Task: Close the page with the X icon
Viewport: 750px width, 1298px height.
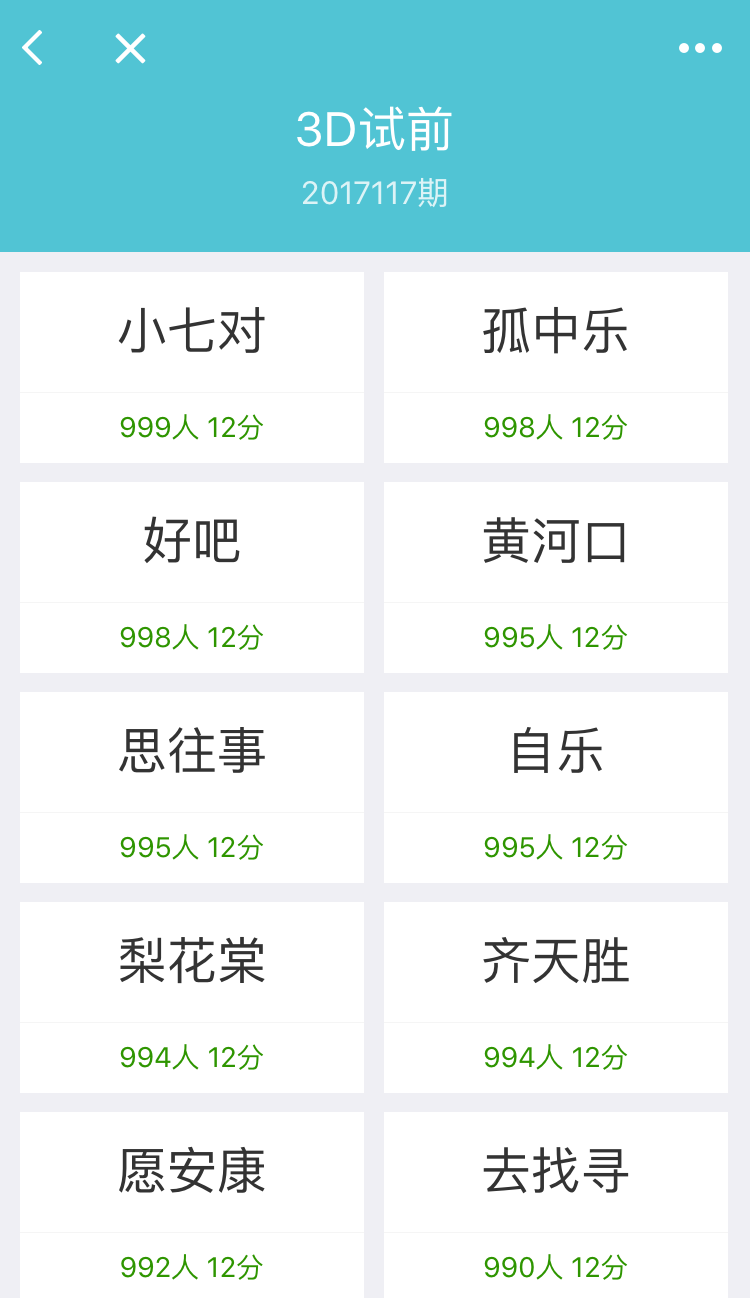Action: [130, 48]
